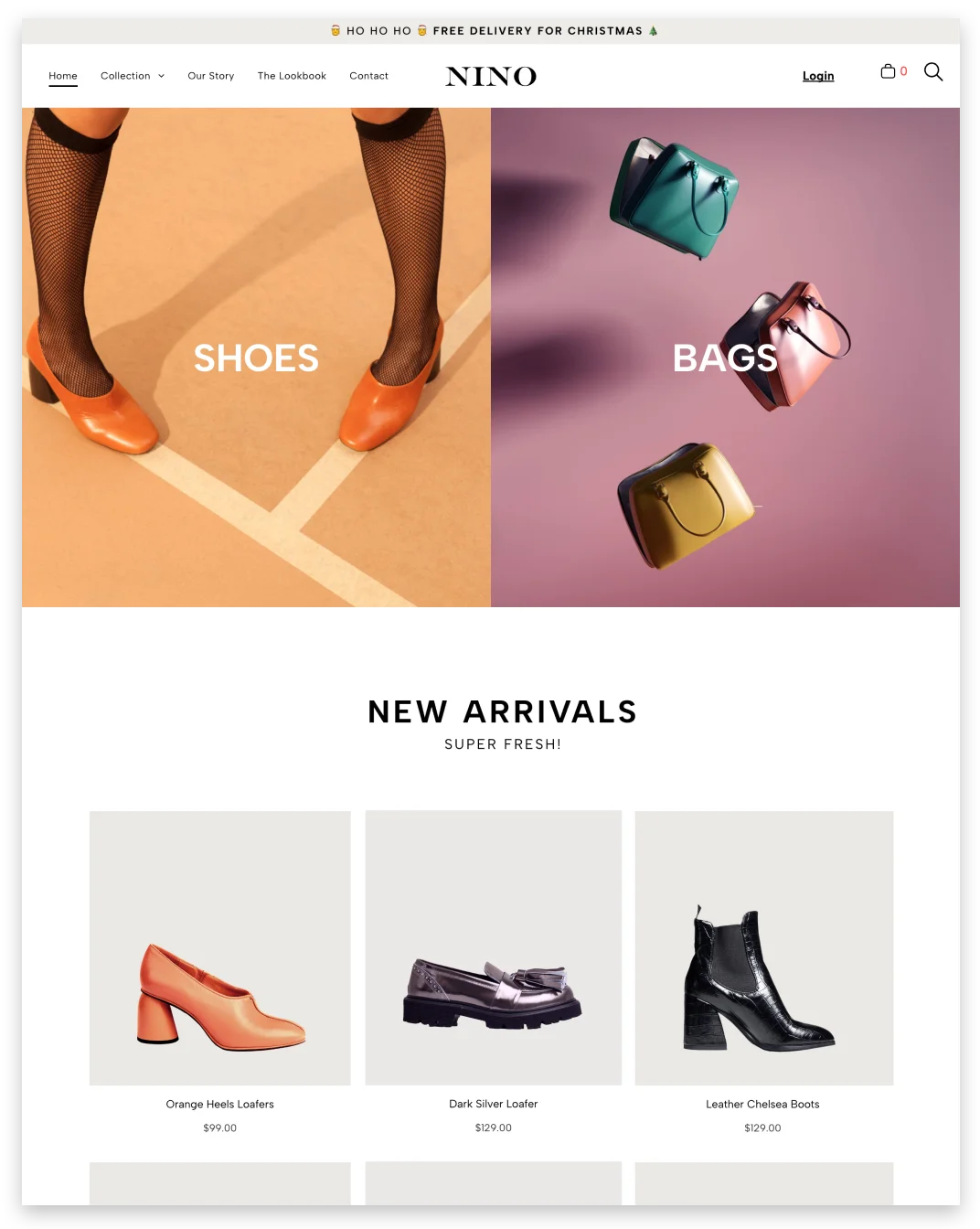The image size is (980, 1229).
Task: Open The Lookbook page
Action: pos(292,76)
